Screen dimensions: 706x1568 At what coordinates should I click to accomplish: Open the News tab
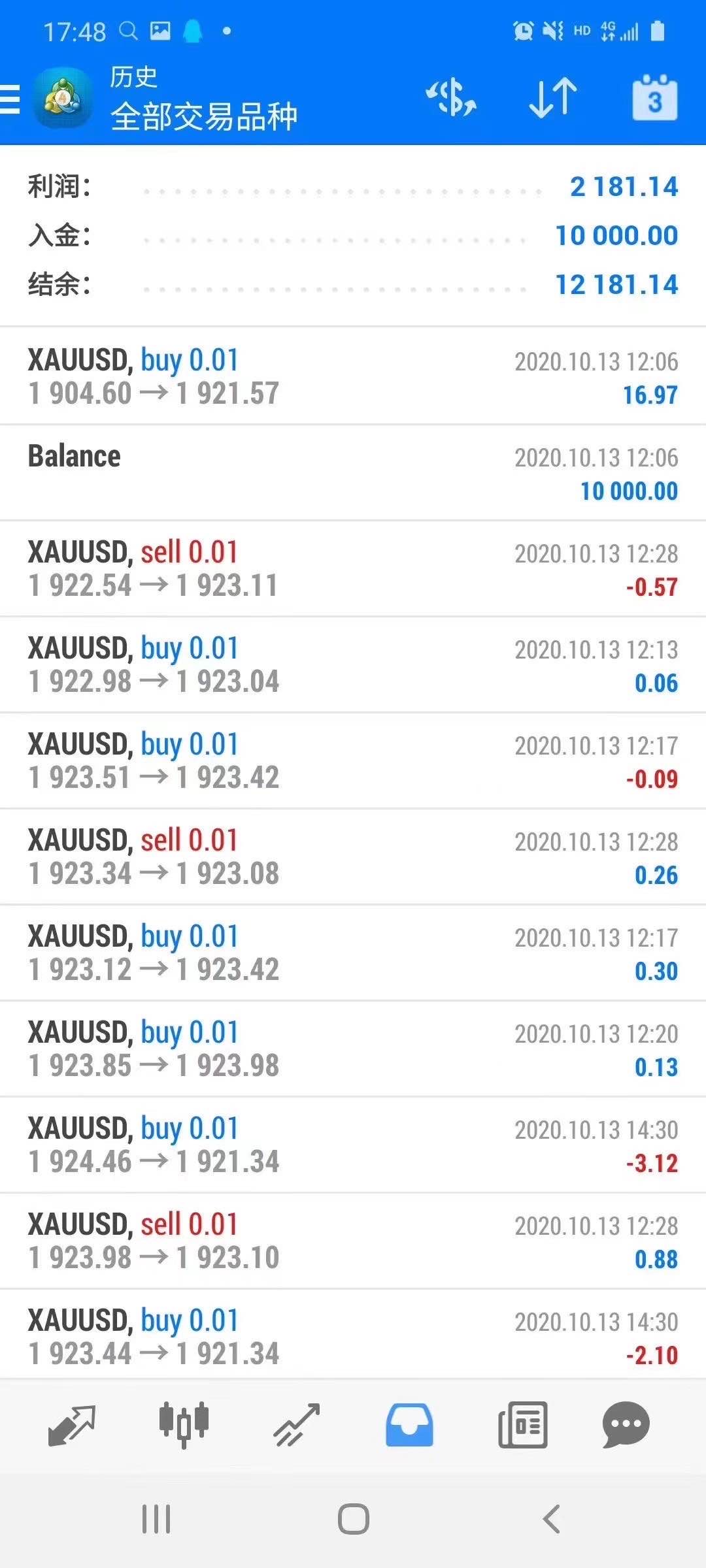[522, 1425]
